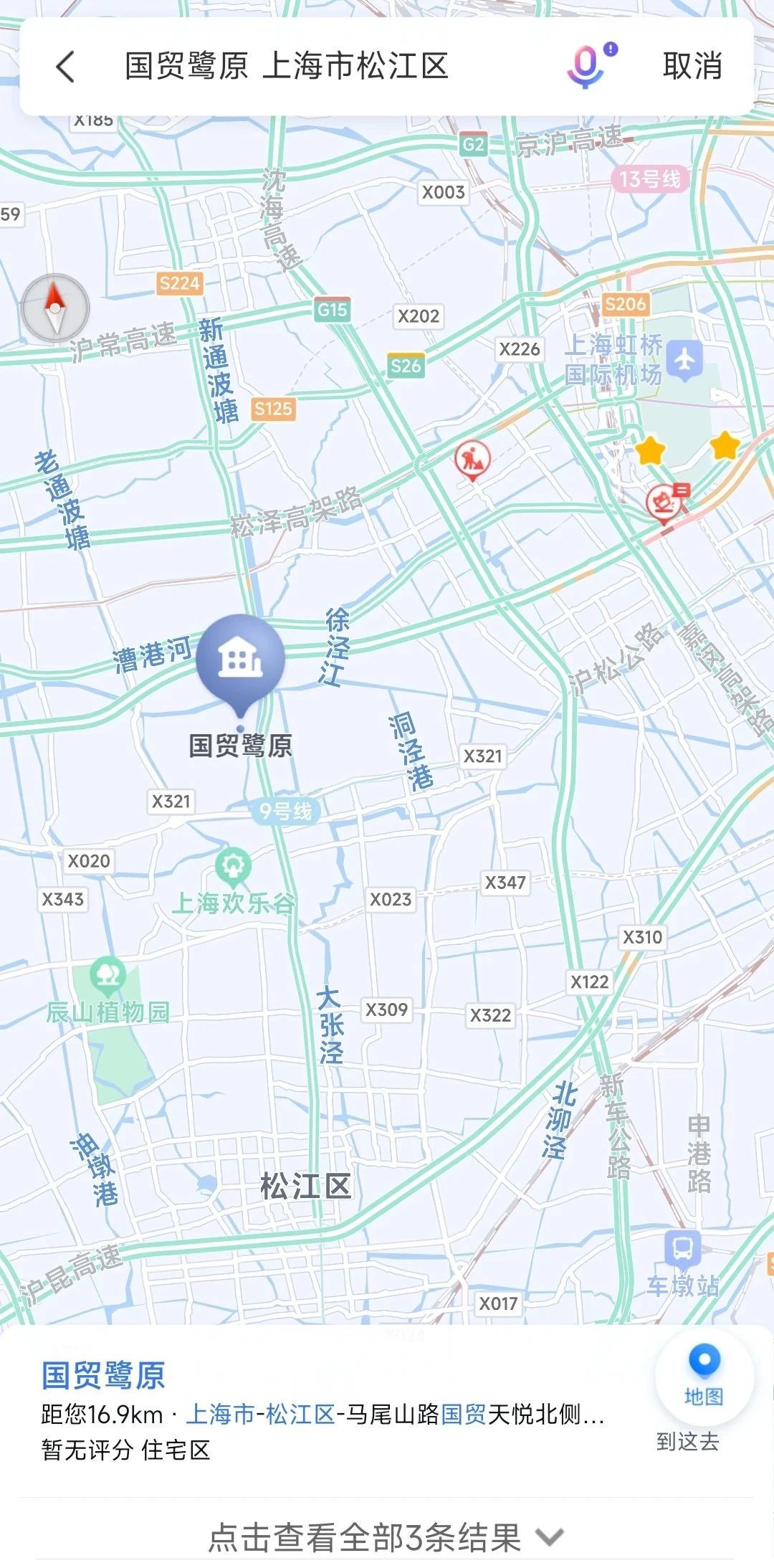Screen dimensions: 774x1568
Task: Reset map orientation with the compass
Action: point(55,308)
